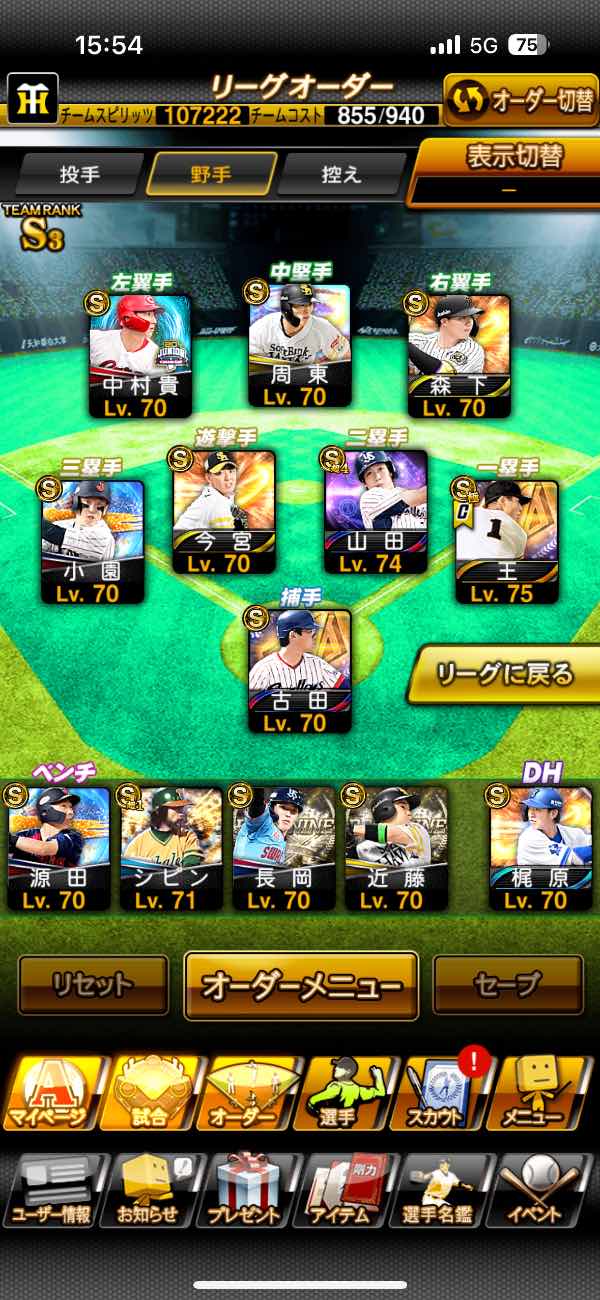Tap the オーダー切替 button
Viewport: 600px width, 1300px height.
521,100
